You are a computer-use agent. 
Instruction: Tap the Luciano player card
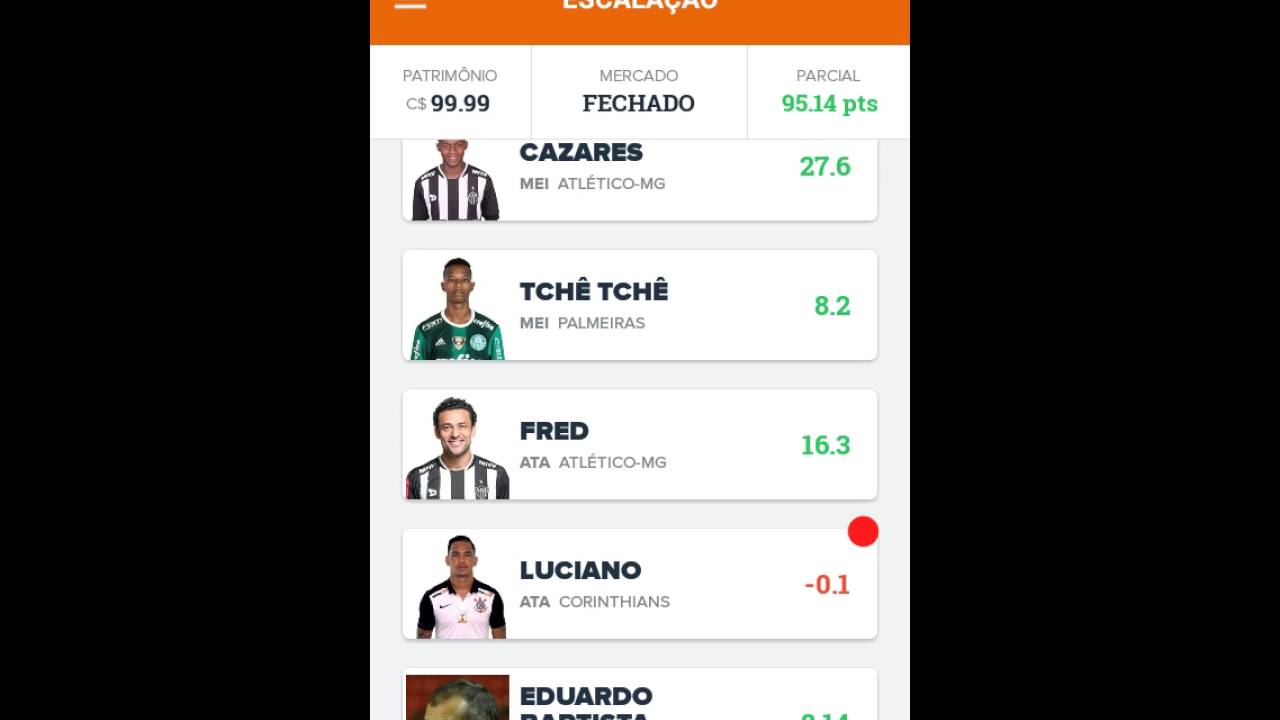tap(639, 584)
